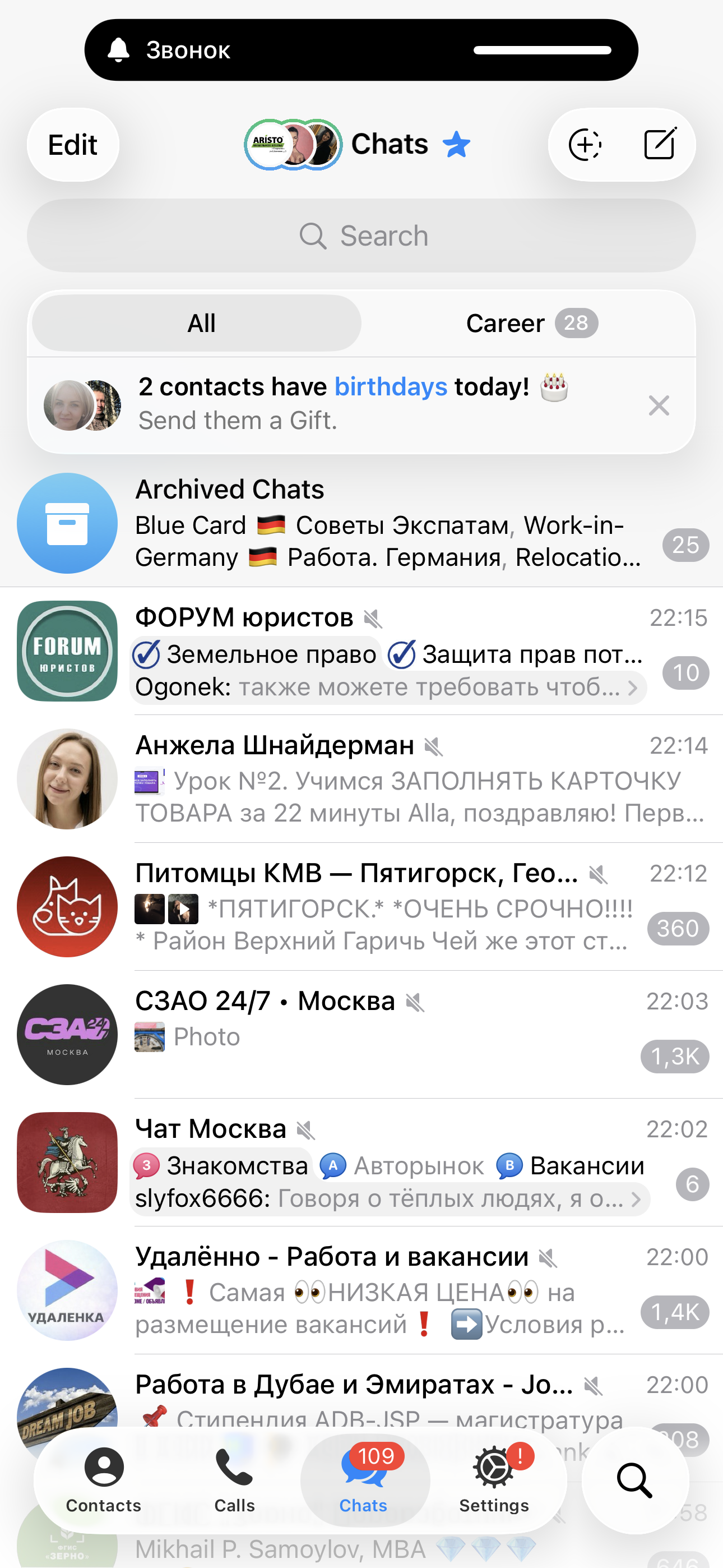Add a new story
This screenshot has height=1568, width=723.
[x=585, y=145]
